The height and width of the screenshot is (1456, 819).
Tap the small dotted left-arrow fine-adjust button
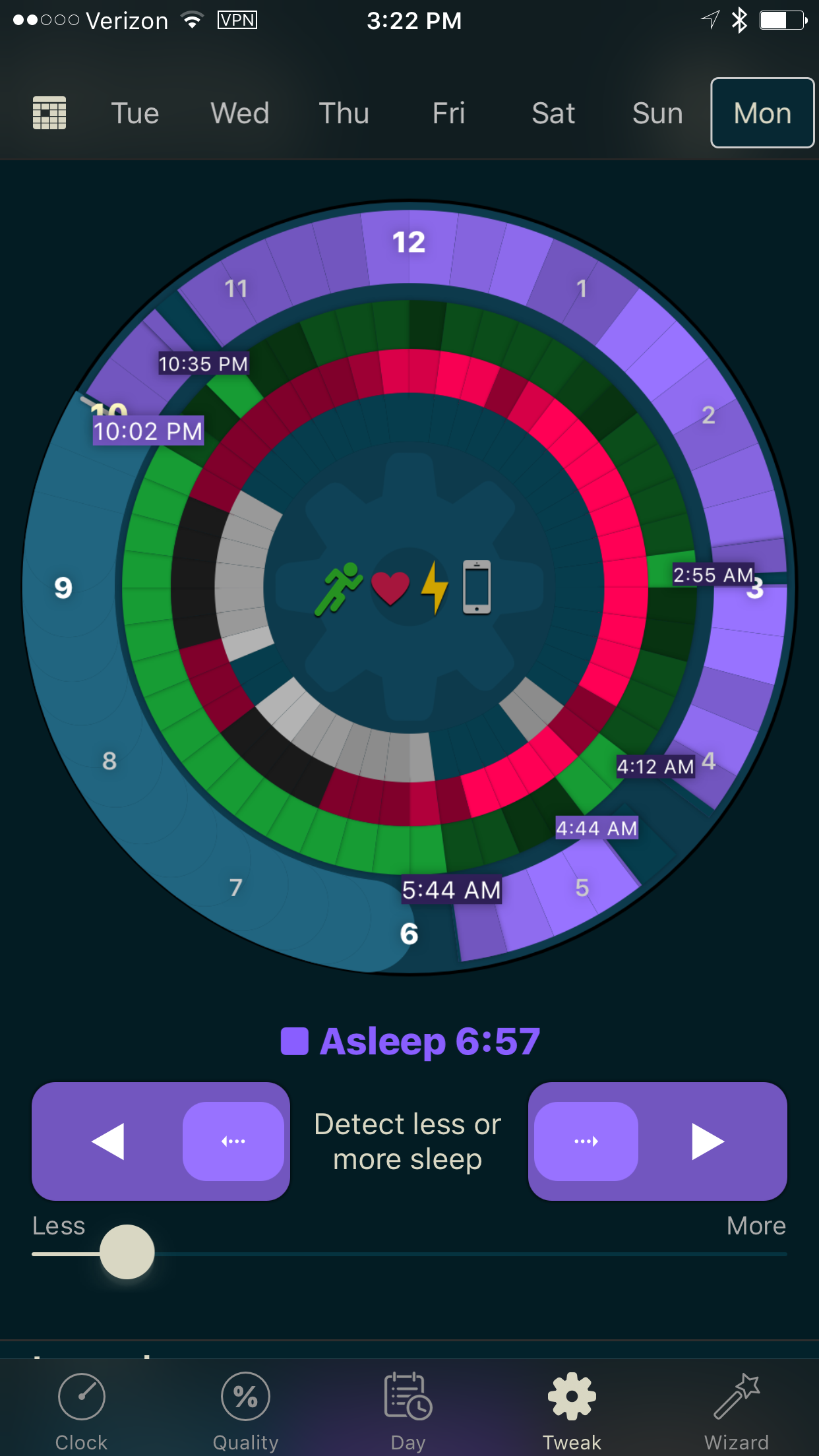(233, 1141)
